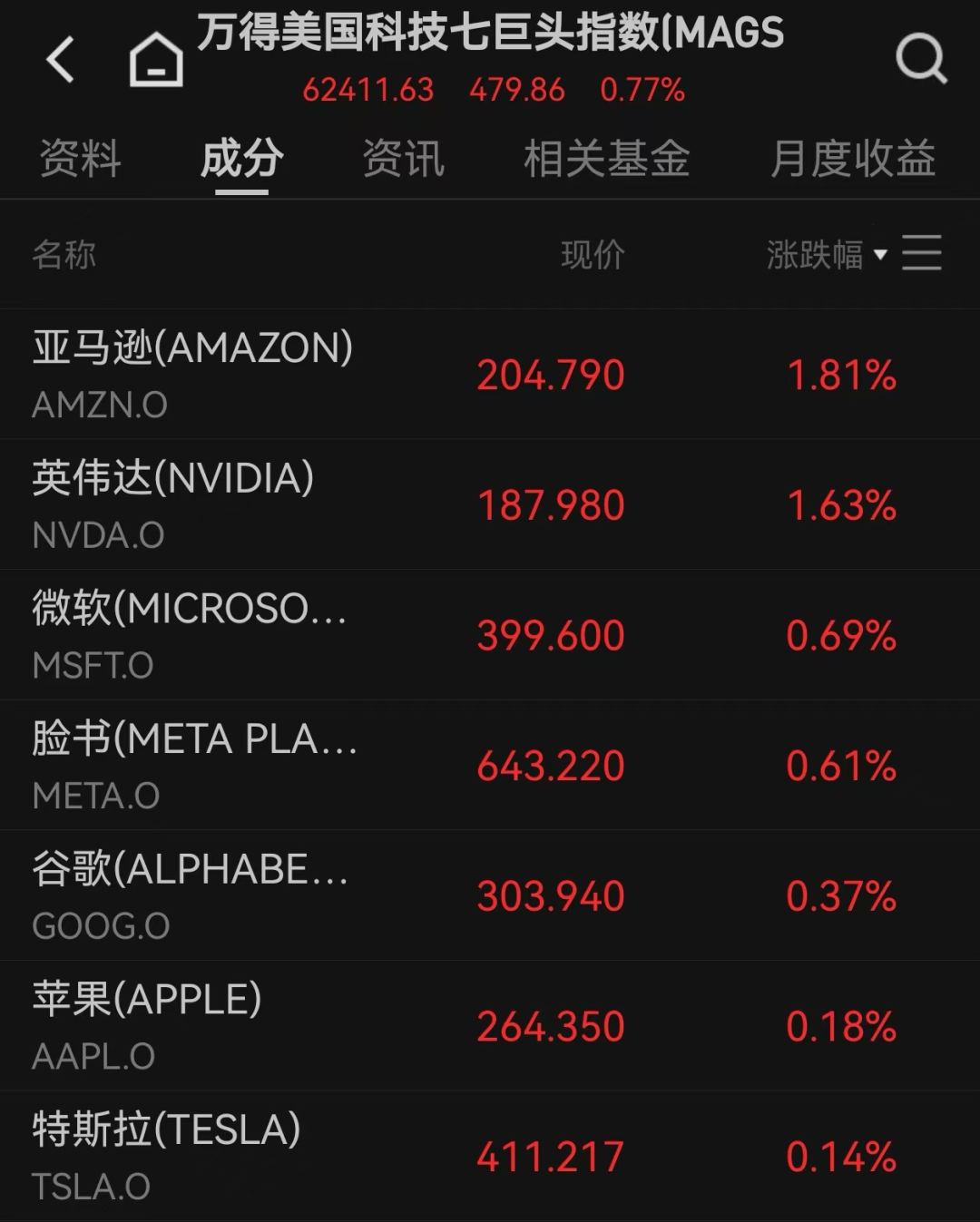Open the Amazon AMZN.O stock row
The width and height of the screenshot is (980, 1222).
pyautogui.click(x=490, y=375)
